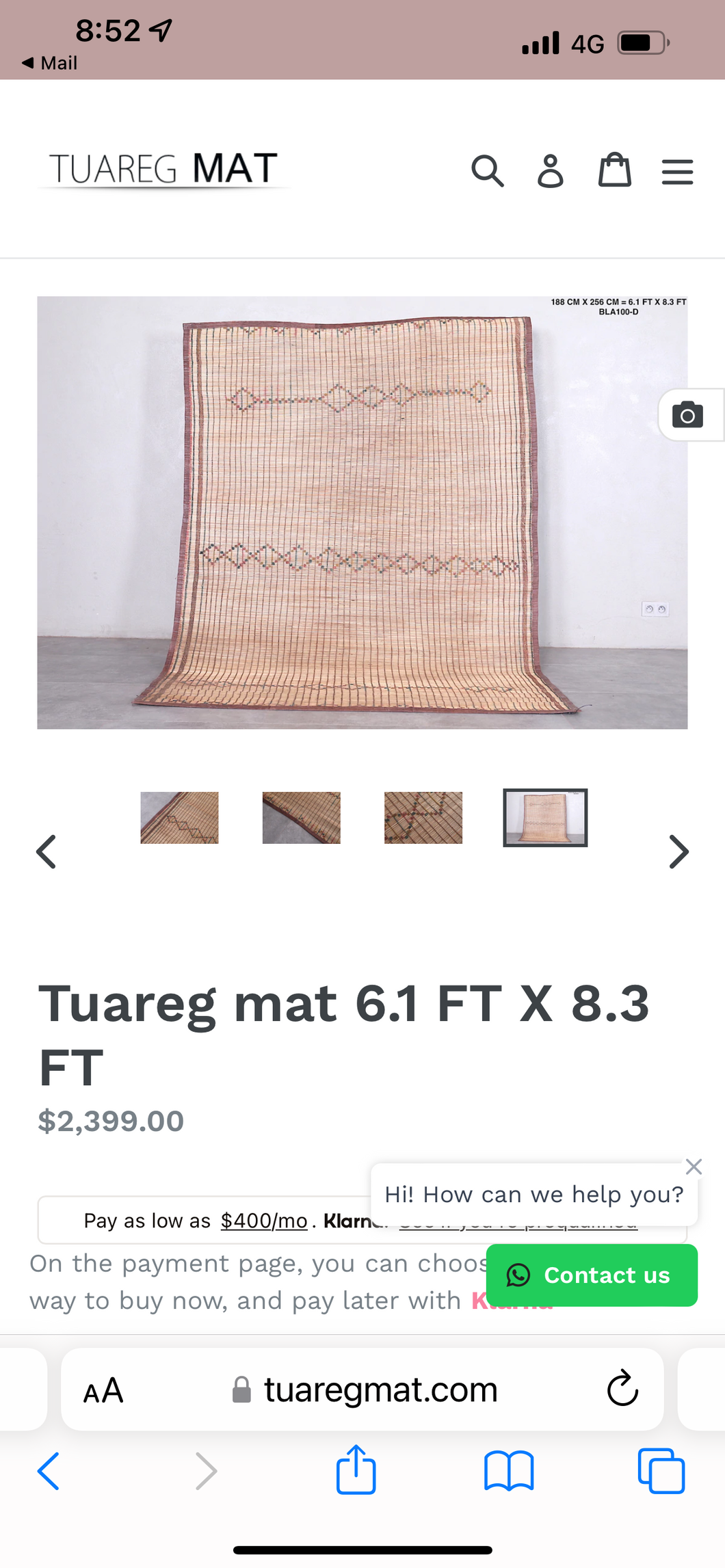
Task: Go back to the Mail app
Action: 49,63
